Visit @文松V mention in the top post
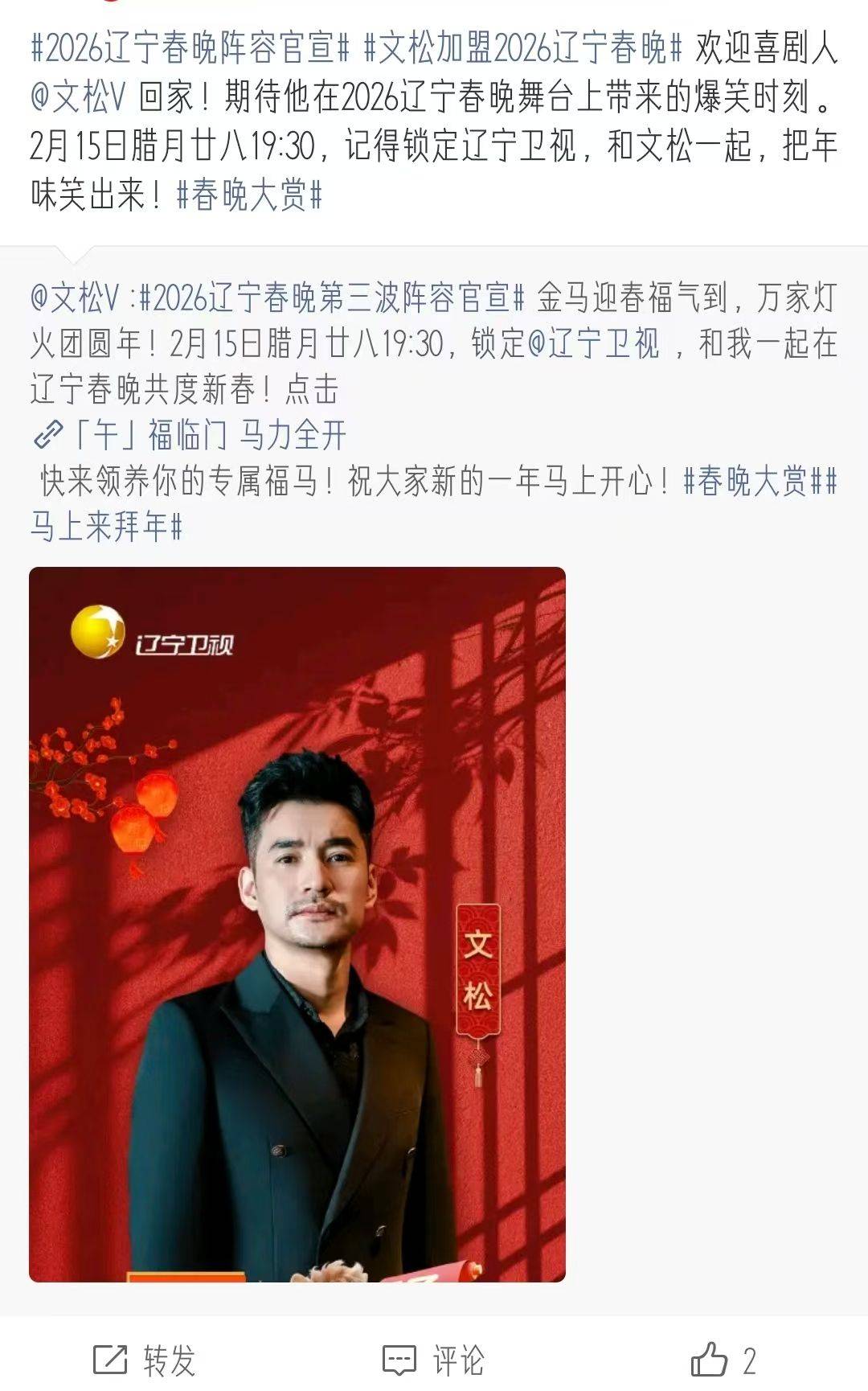The height and width of the screenshot is (1391, 868). click(79, 98)
